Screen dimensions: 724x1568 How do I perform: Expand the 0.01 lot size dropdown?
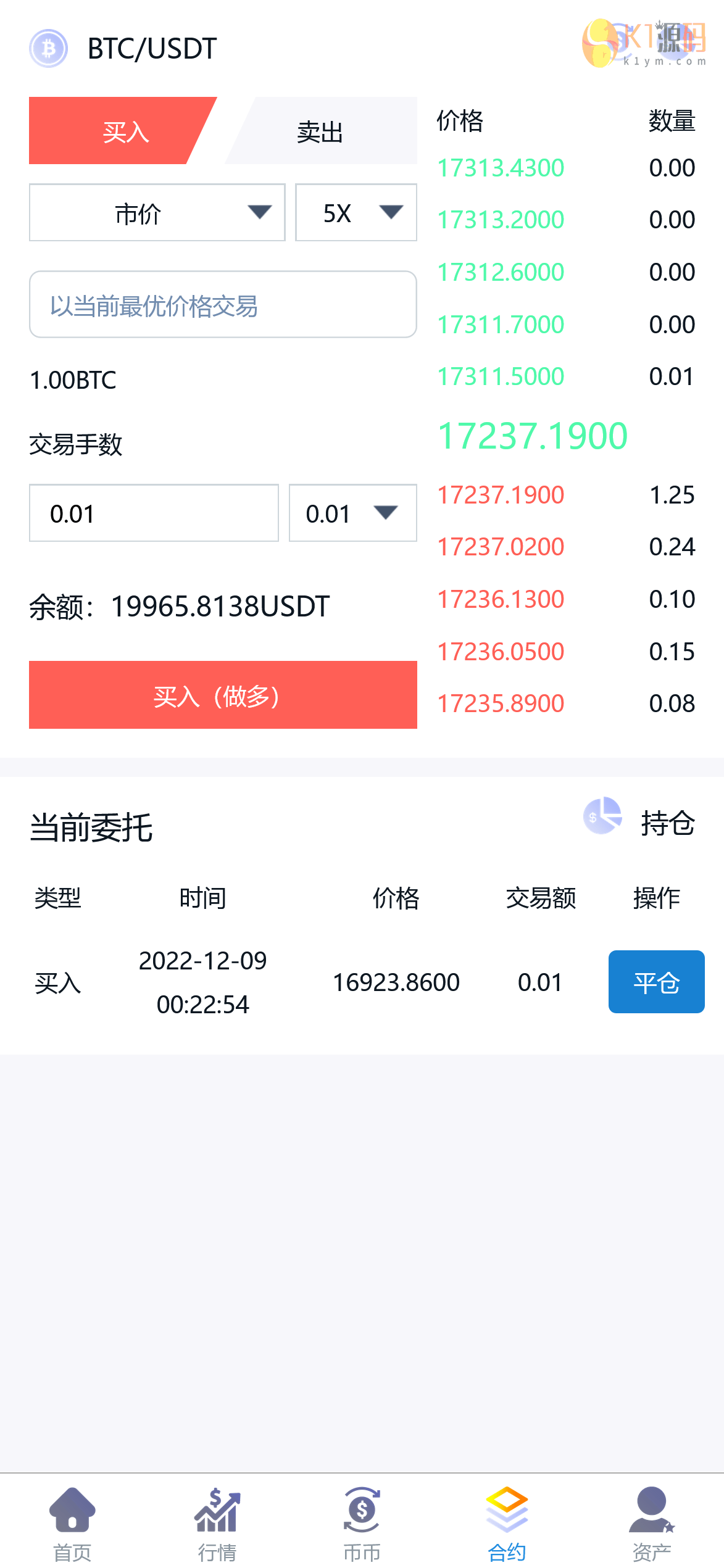pyautogui.click(x=352, y=513)
